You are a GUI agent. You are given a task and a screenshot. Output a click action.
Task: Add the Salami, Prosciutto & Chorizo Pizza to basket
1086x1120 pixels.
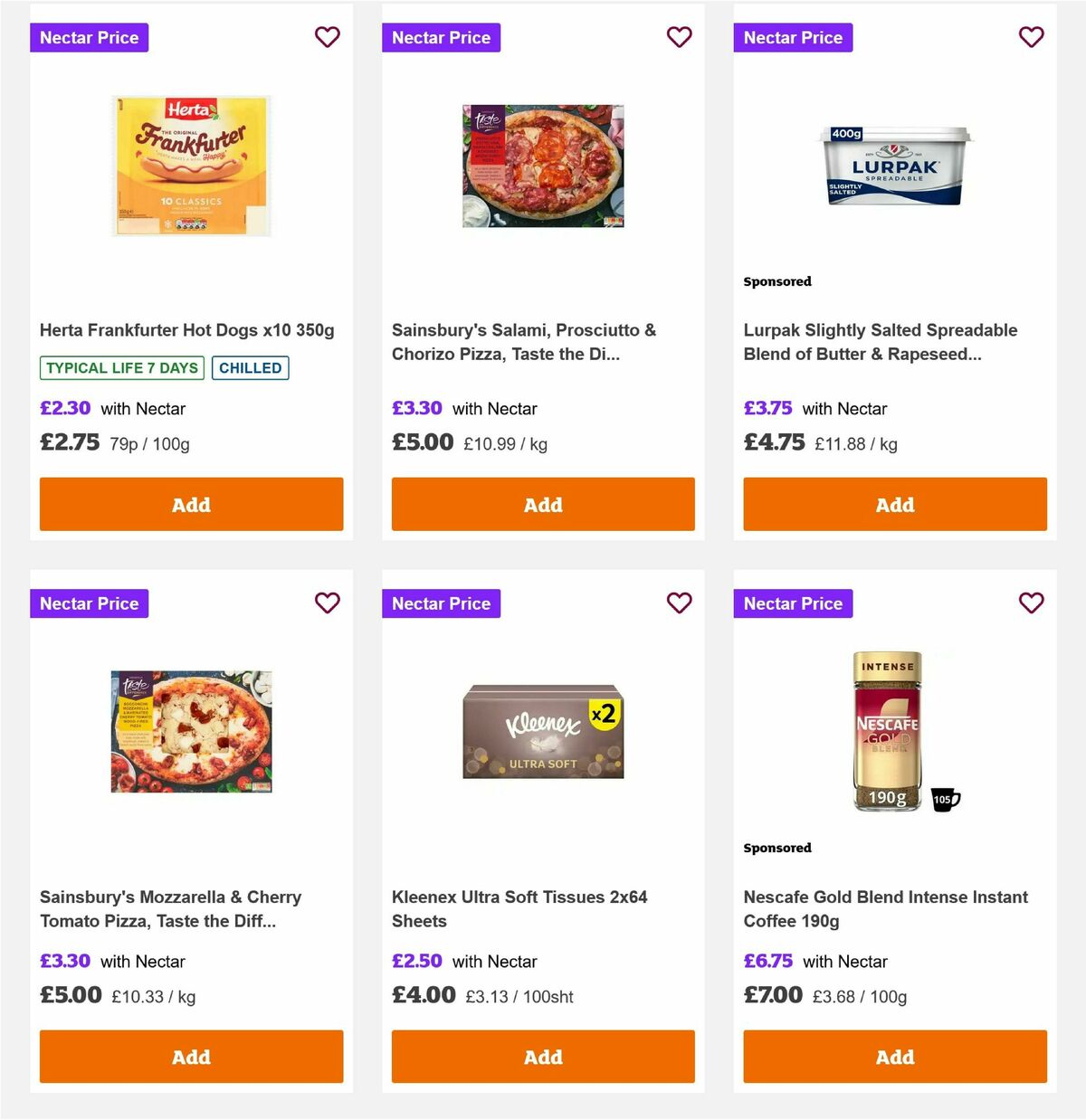point(543,504)
